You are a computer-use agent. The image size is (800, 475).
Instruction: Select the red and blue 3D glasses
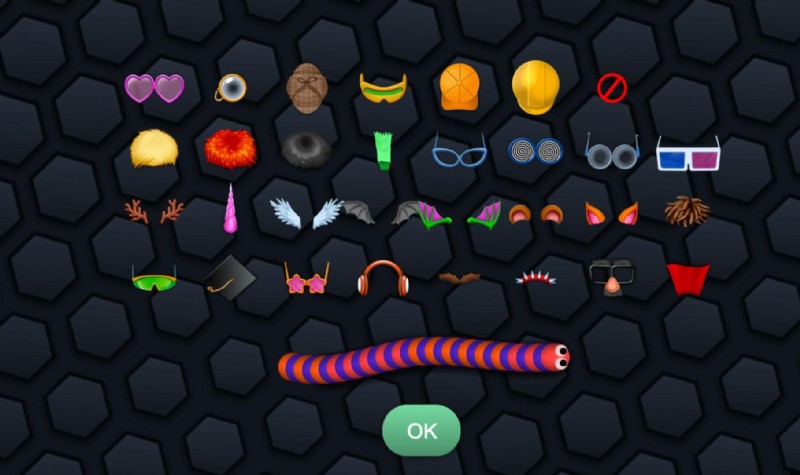(688, 155)
